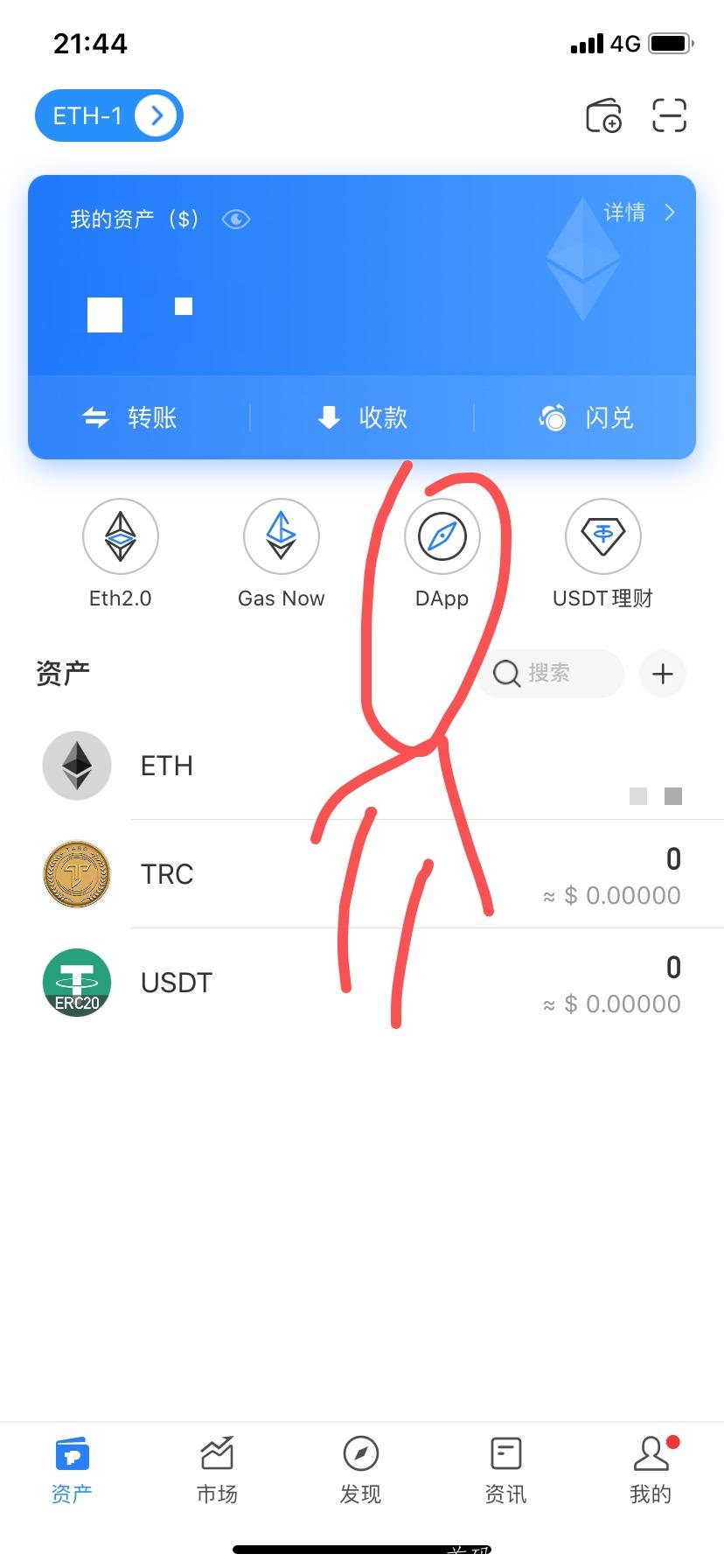
Task: Tap the USDT ERC20 token icon
Action: pos(76,982)
